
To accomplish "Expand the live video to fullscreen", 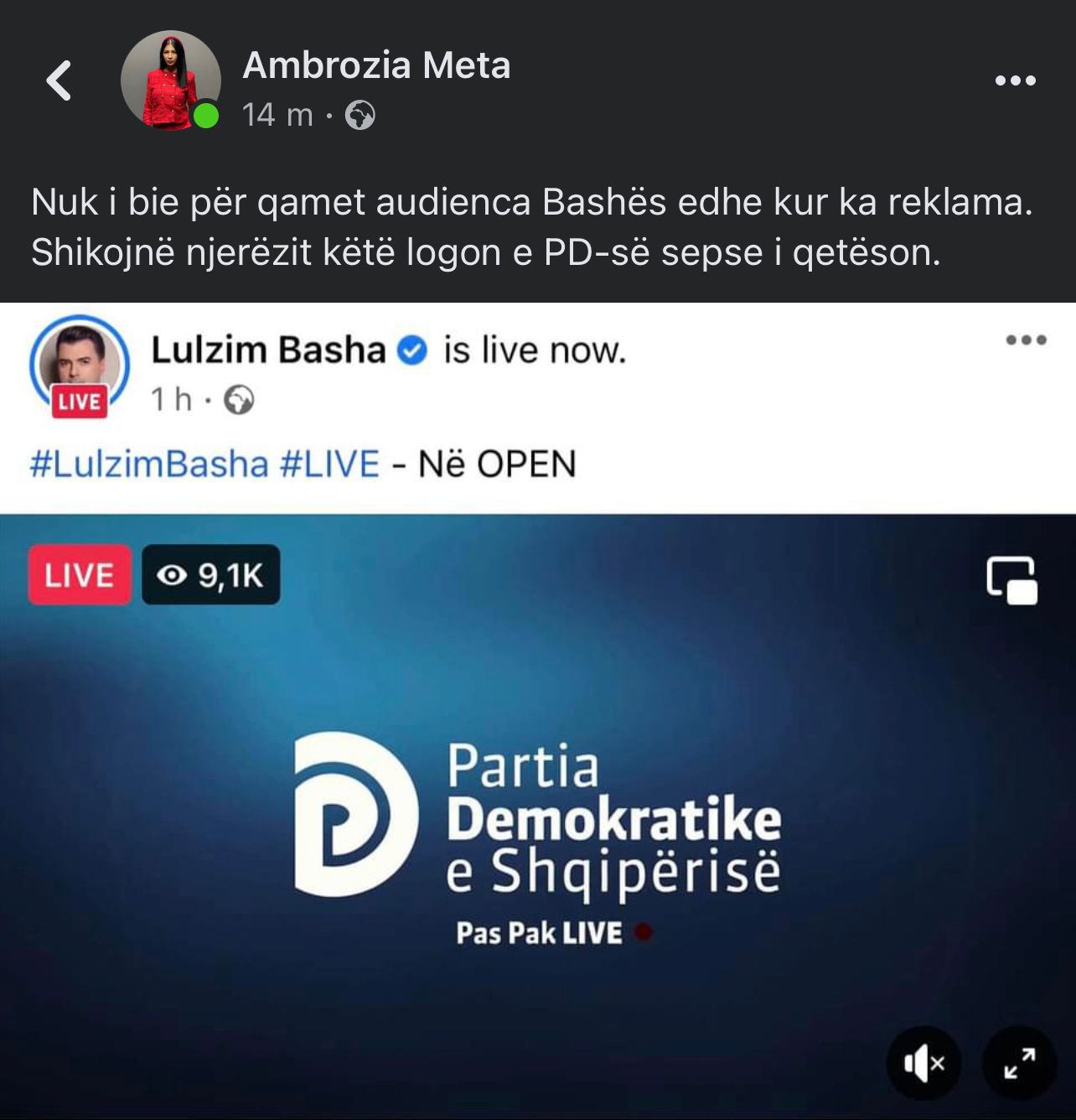I will (x=1019, y=1064).
